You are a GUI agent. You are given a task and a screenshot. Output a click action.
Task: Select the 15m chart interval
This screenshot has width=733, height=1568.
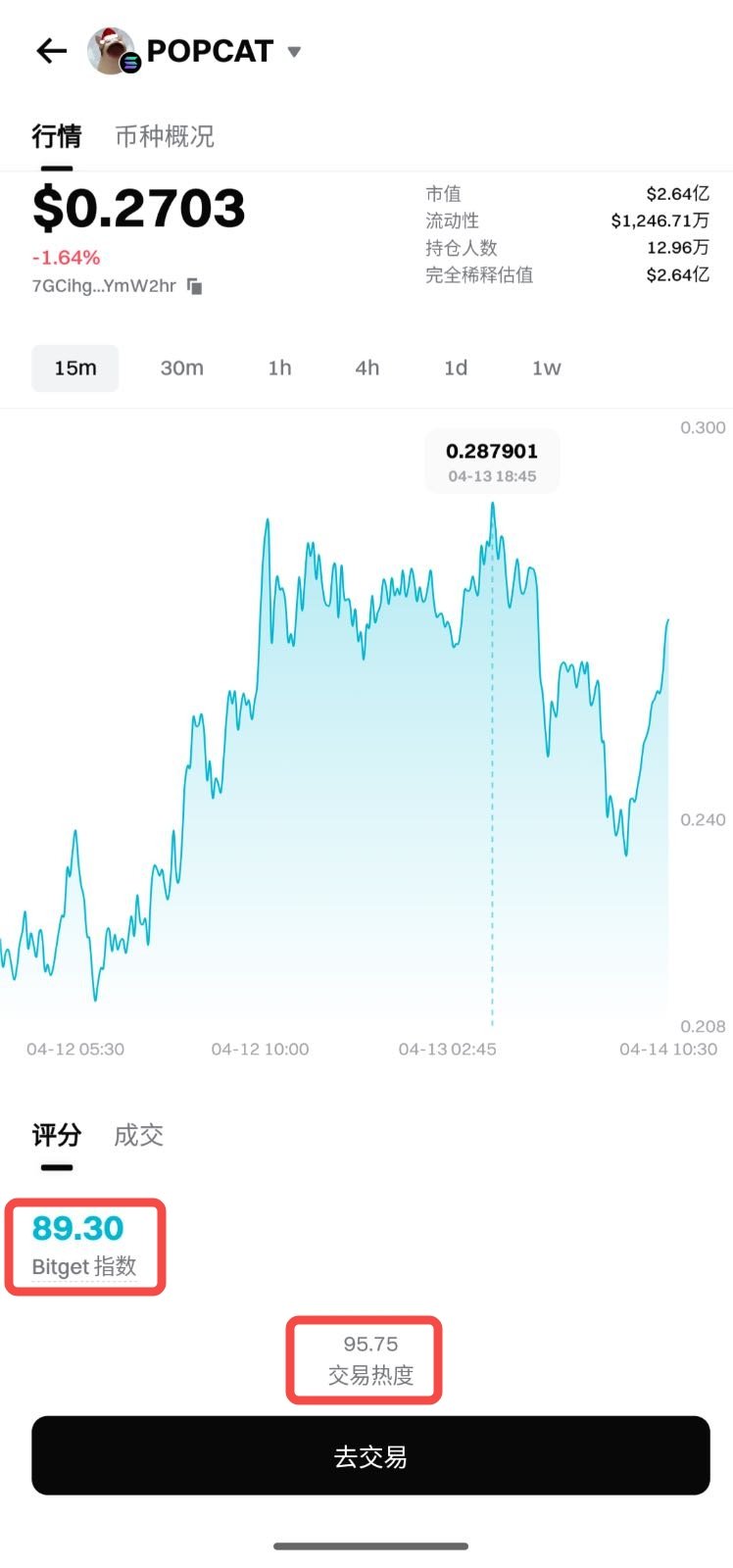(75, 368)
